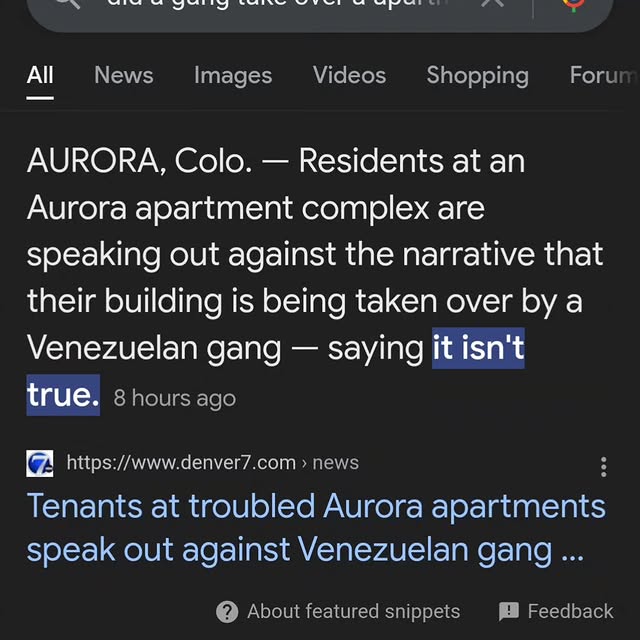The image size is (640, 640).
Task: Switch to the Images tab
Action: 232,75
